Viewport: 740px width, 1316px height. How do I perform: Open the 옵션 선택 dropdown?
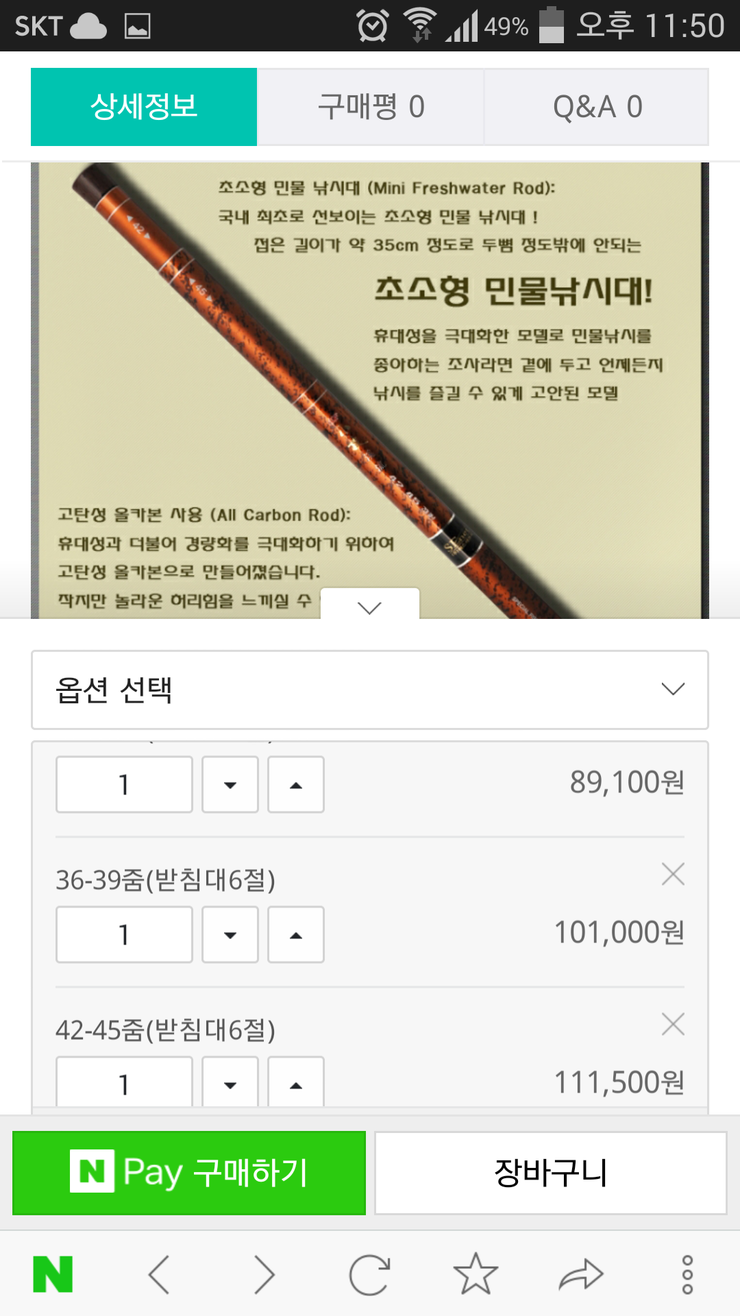[370, 689]
